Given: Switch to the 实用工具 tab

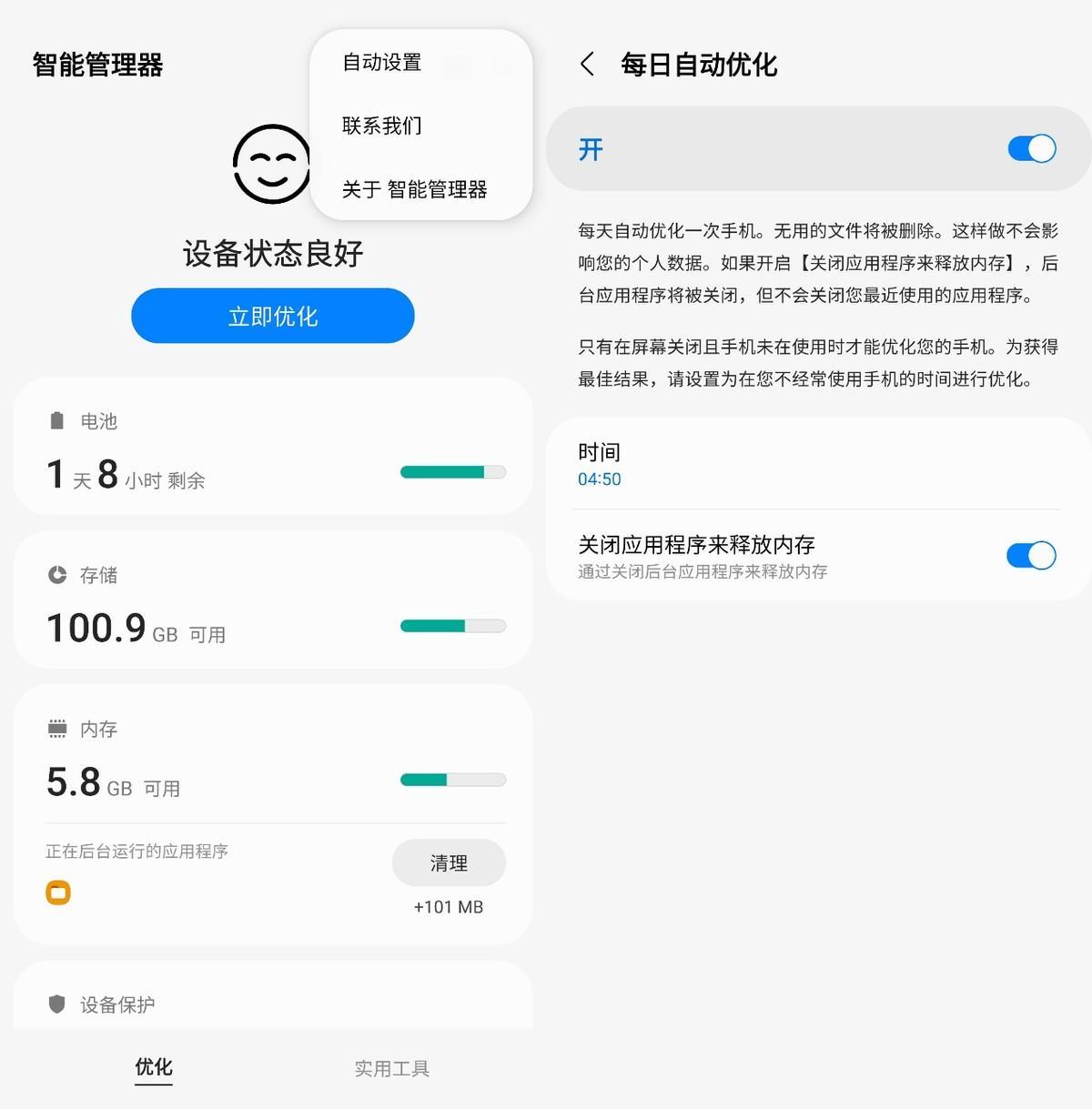Looking at the screenshot, I should [391, 1068].
